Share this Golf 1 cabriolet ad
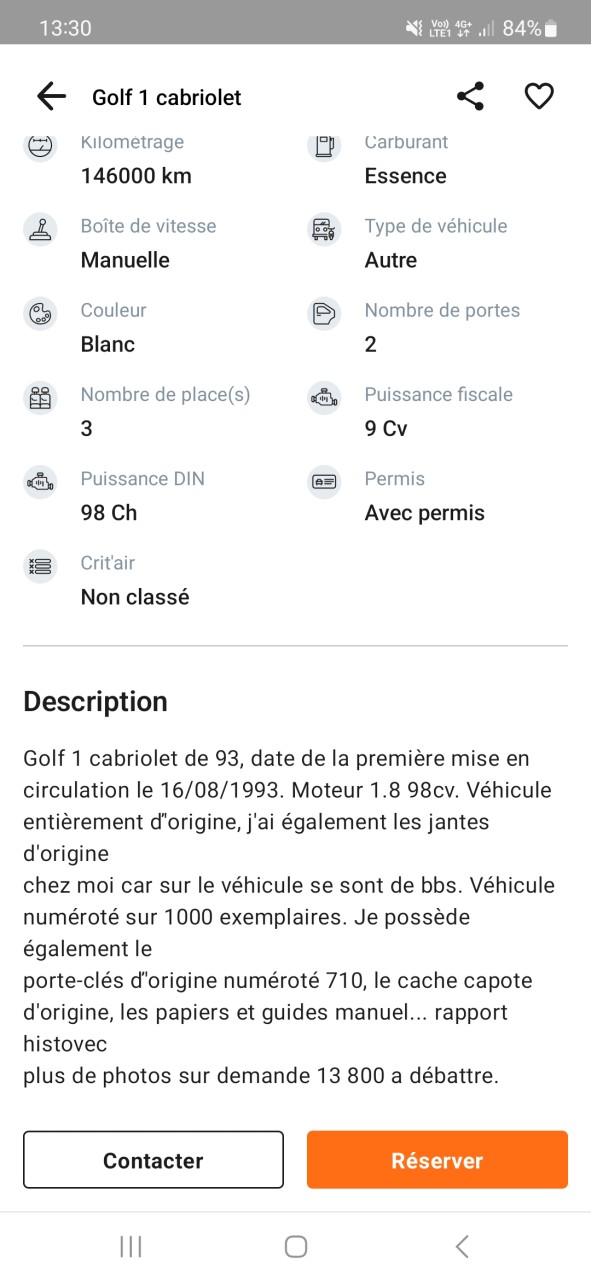This screenshot has width=591, height=1280. point(470,96)
